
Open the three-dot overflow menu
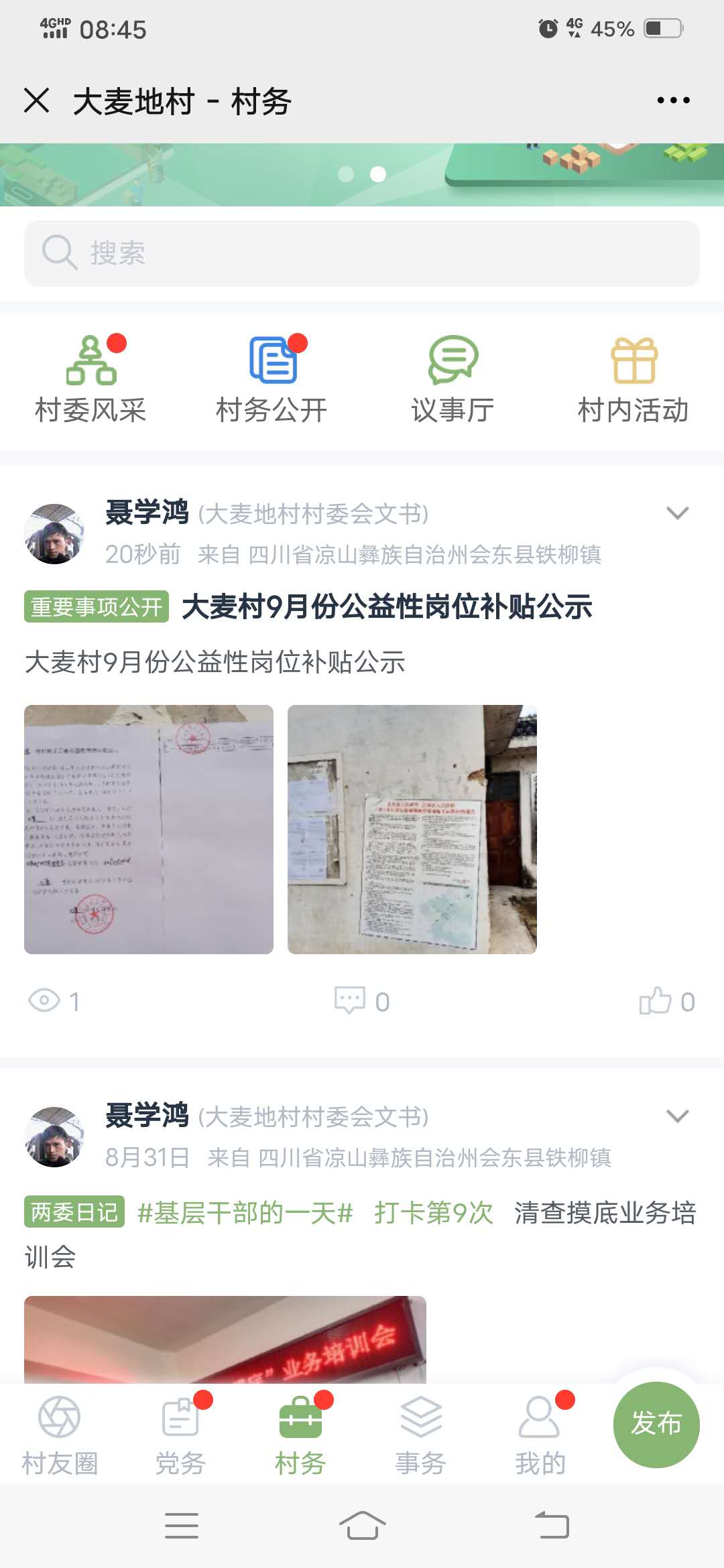pyautogui.click(x=673, y=101)
